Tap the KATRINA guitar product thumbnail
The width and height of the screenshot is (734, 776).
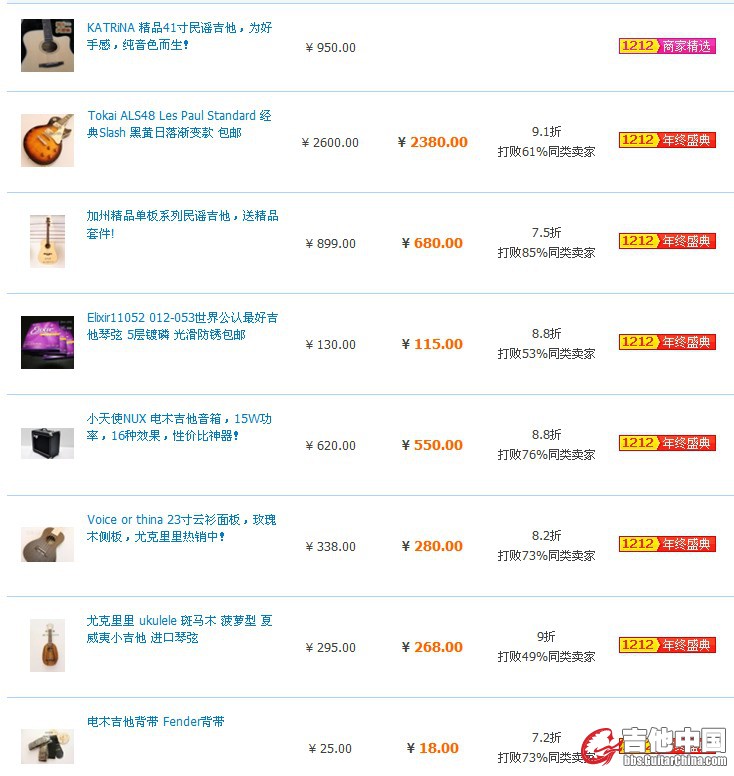(47, 45)
